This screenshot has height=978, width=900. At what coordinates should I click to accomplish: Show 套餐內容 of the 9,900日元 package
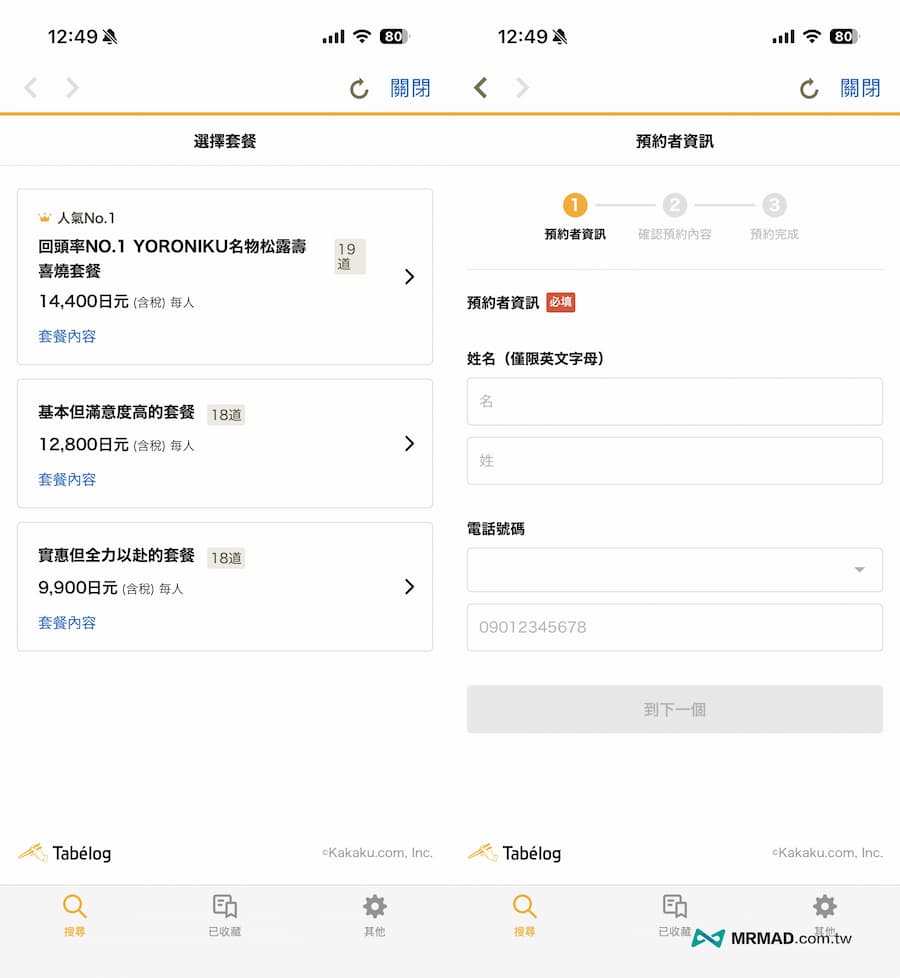[x=67, y=622]
